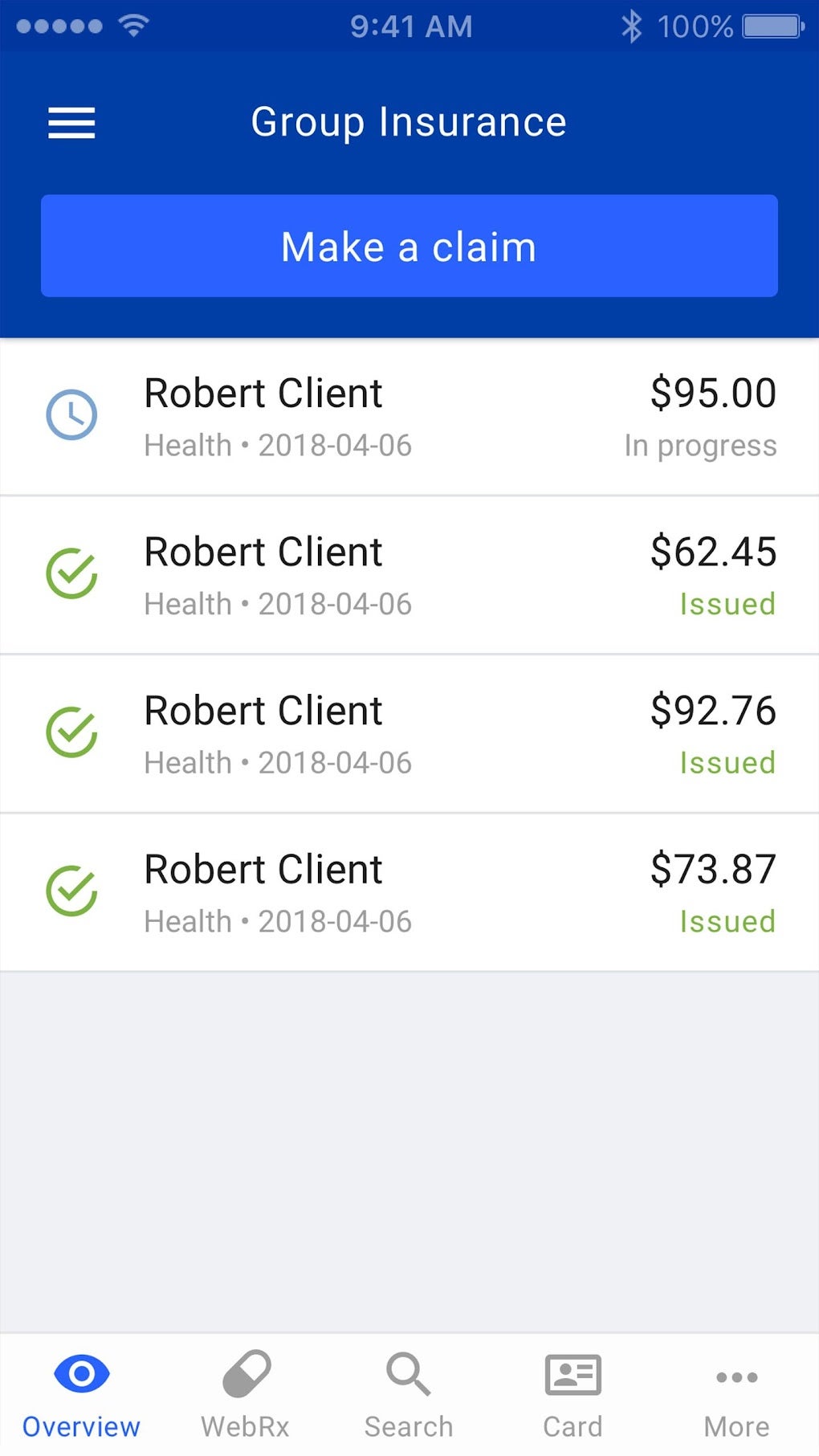The height and width of the screenshot is (1456, 819).
Task: Open the More tab
Action: 736,1394
